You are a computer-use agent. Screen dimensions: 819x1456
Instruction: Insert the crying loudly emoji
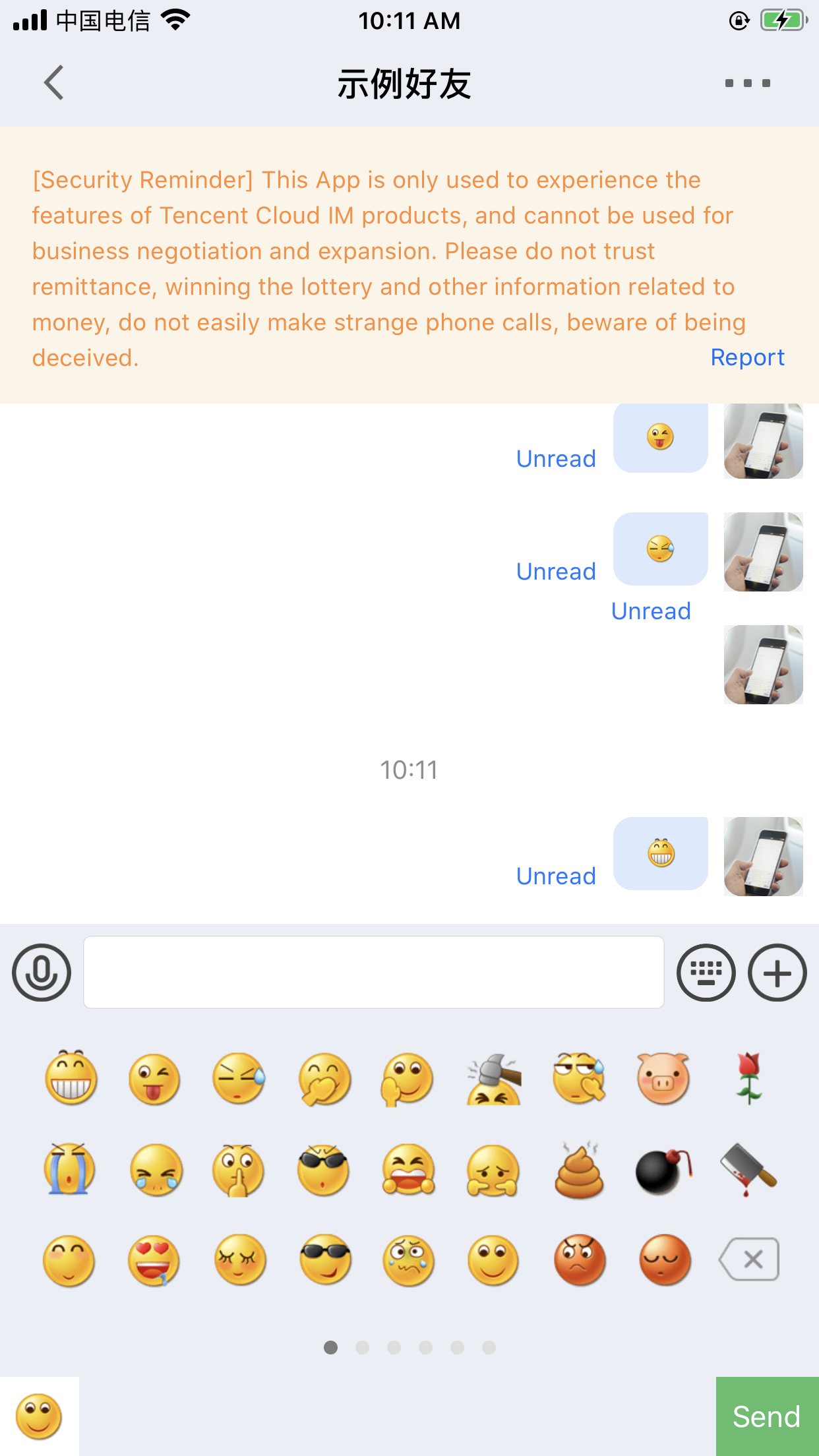69,1170
